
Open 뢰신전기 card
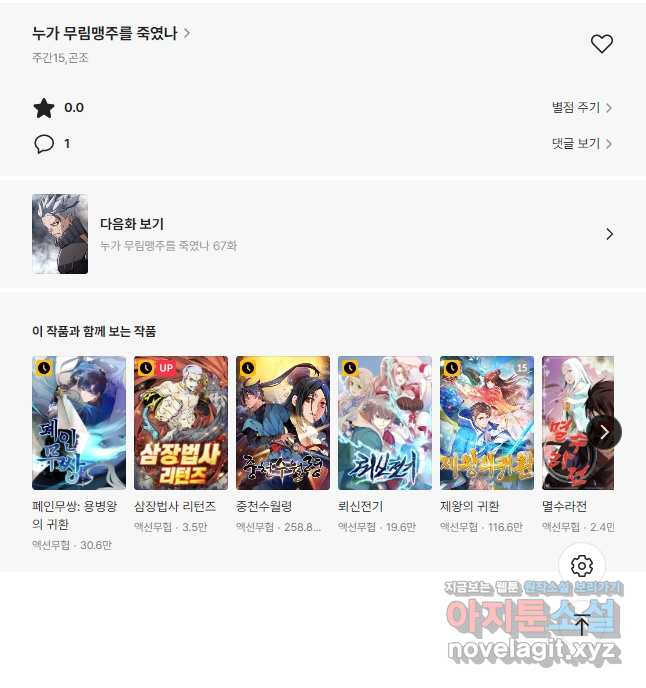[385, 423]
